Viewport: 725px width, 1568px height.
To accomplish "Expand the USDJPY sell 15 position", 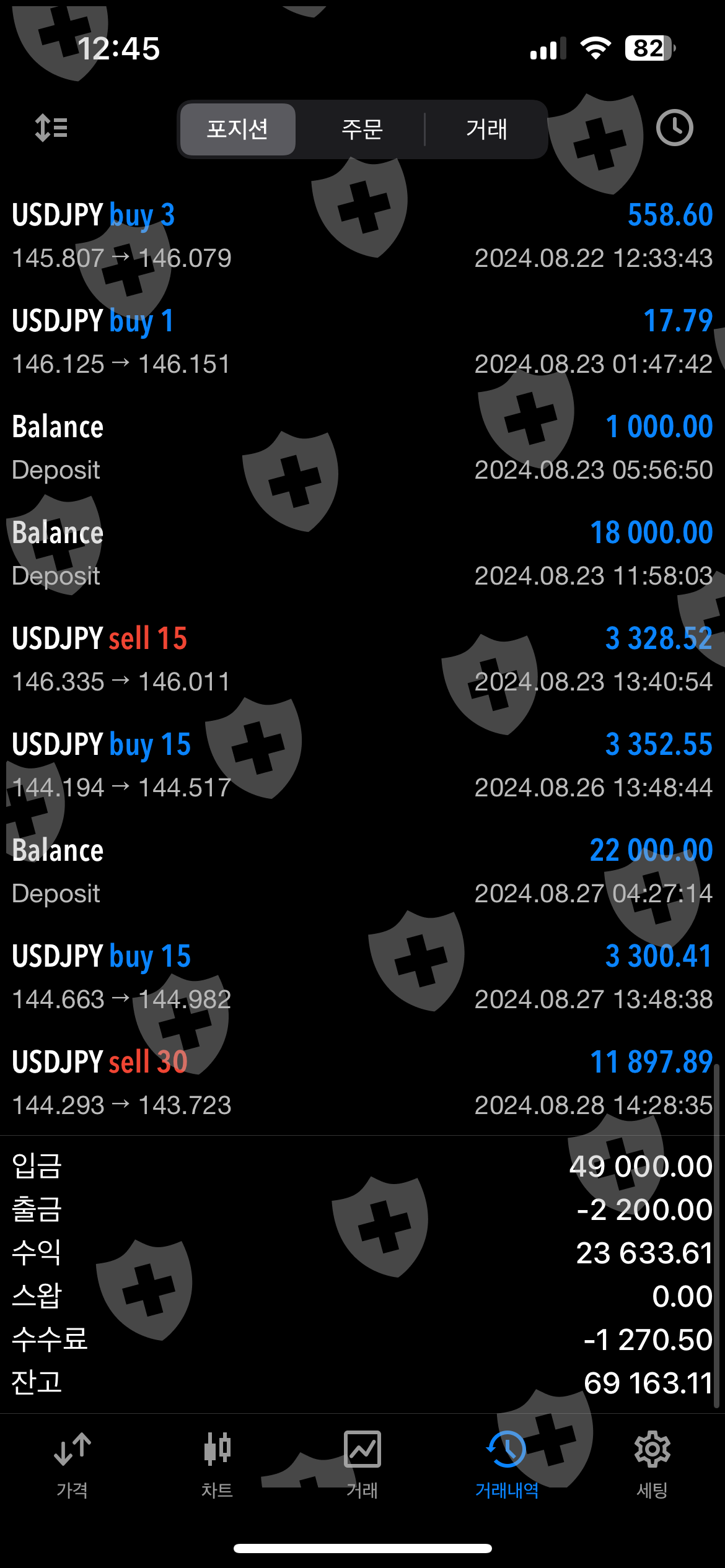I will [362, 660].
